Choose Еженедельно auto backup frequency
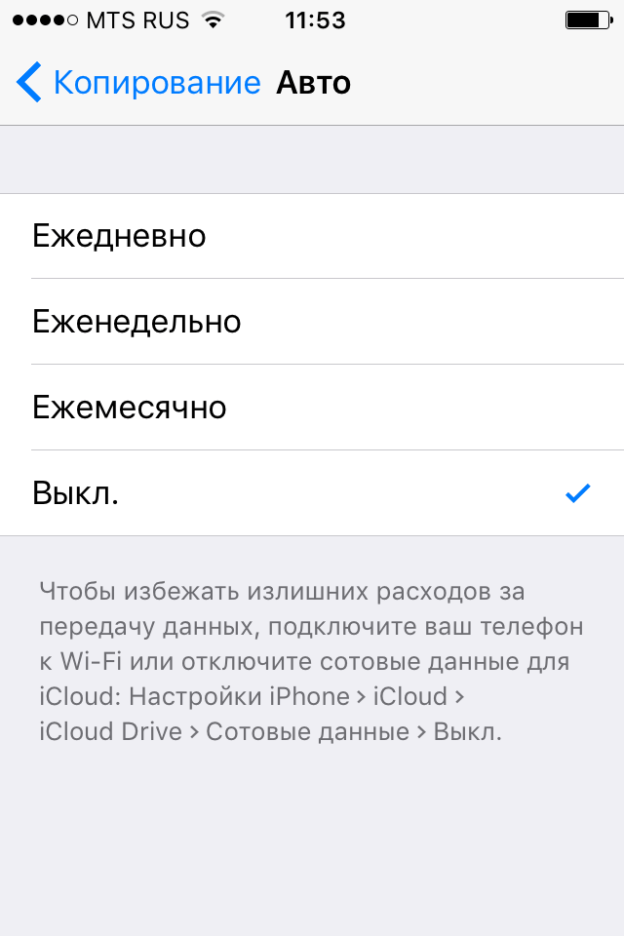 [x=312, y=322]
